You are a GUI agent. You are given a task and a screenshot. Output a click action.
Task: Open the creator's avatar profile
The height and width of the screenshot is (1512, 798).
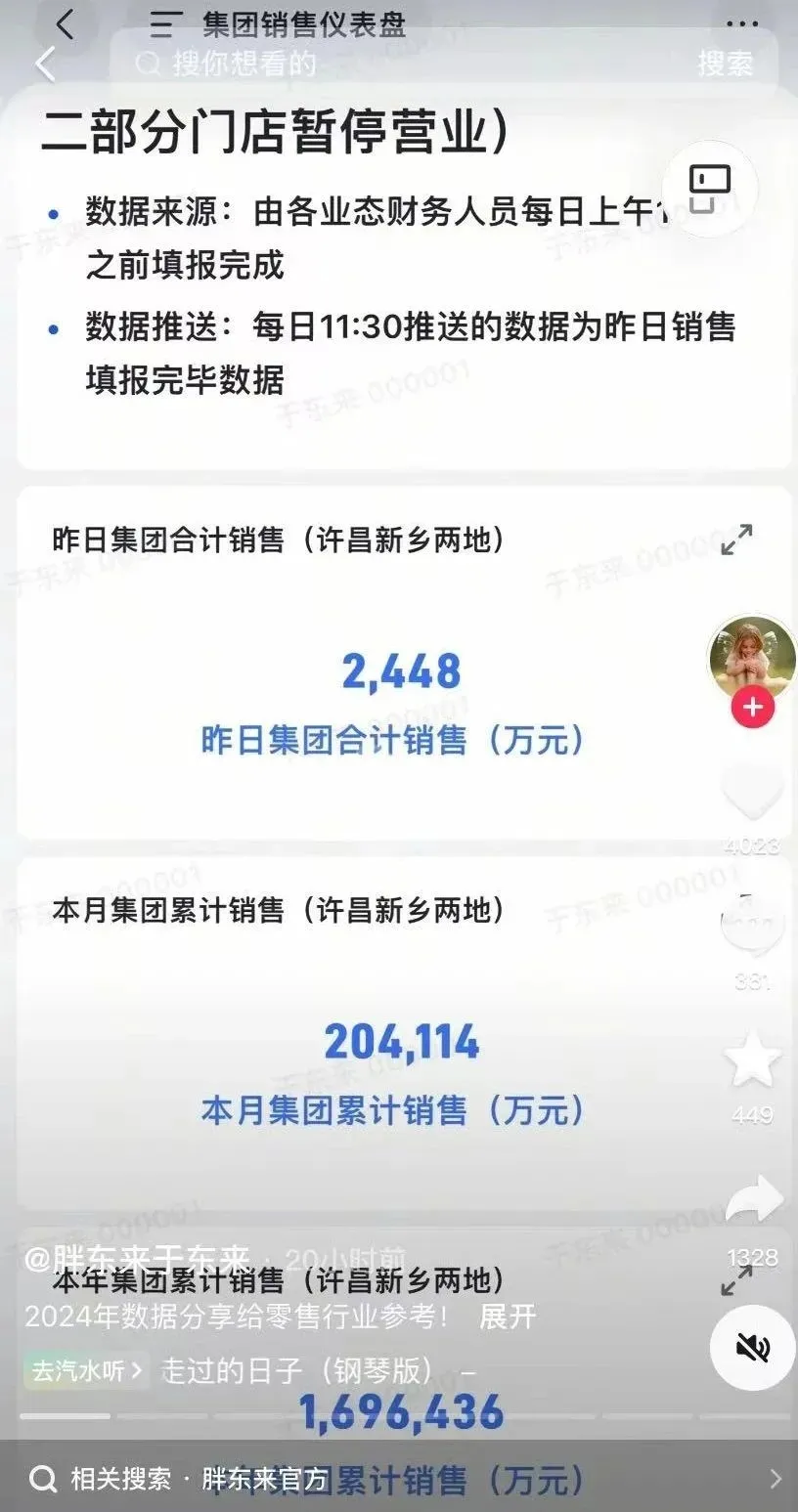(x=751, y=658)
